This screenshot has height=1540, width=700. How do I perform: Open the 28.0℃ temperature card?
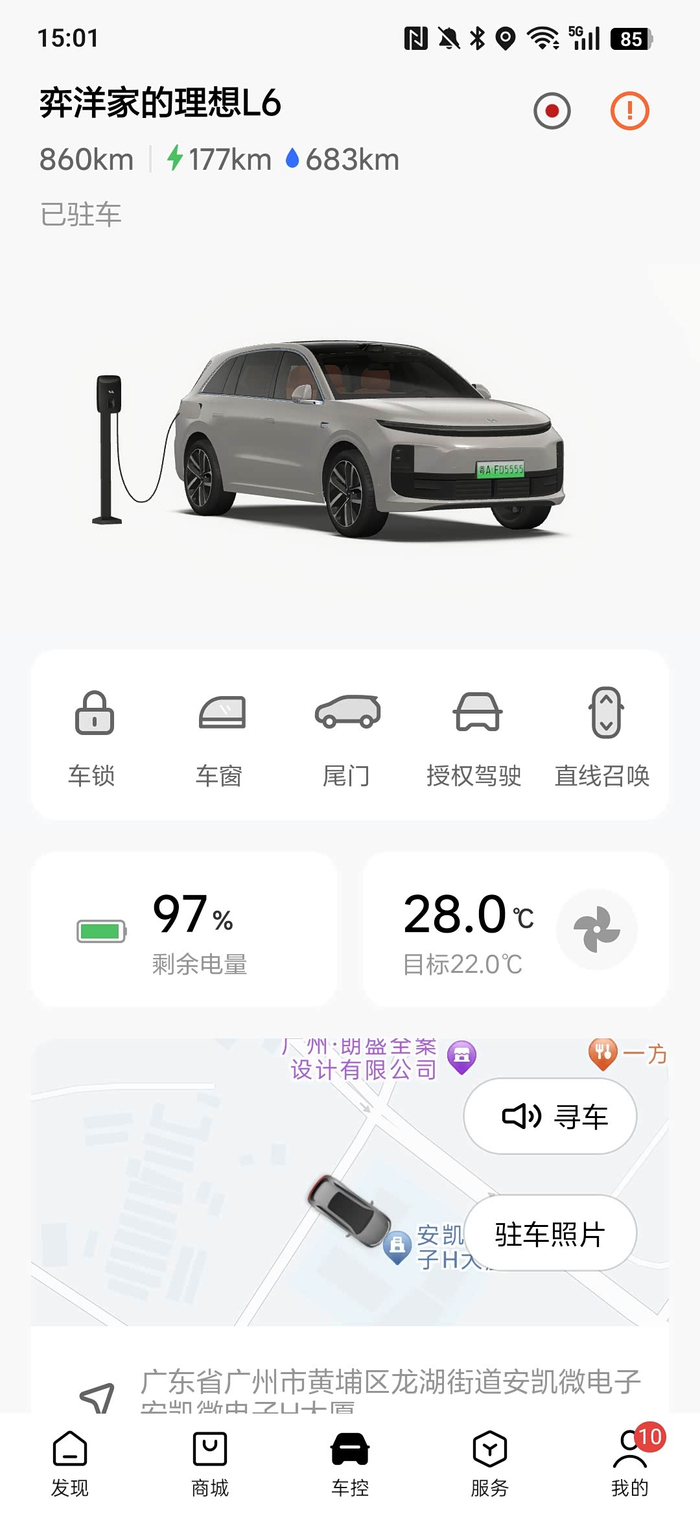click(x=515, y=929)
